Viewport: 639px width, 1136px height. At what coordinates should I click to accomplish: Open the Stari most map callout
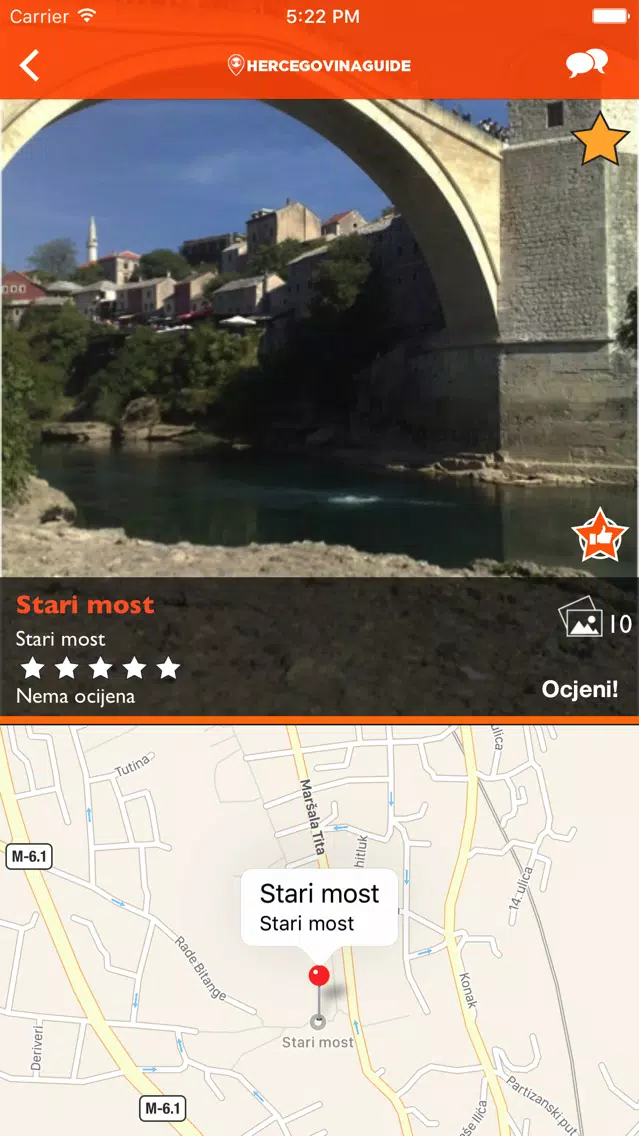pos(320,906)
